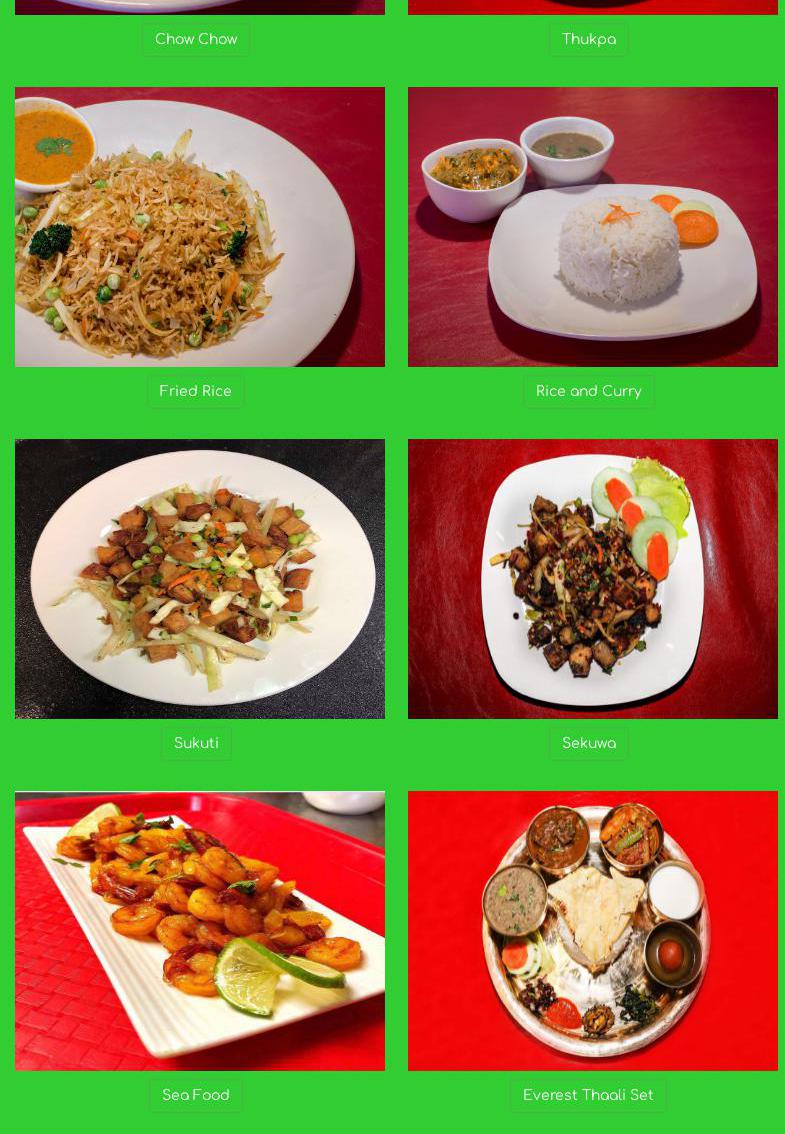
Task: Open the Sea Food button
Action: pos(196,1096)
